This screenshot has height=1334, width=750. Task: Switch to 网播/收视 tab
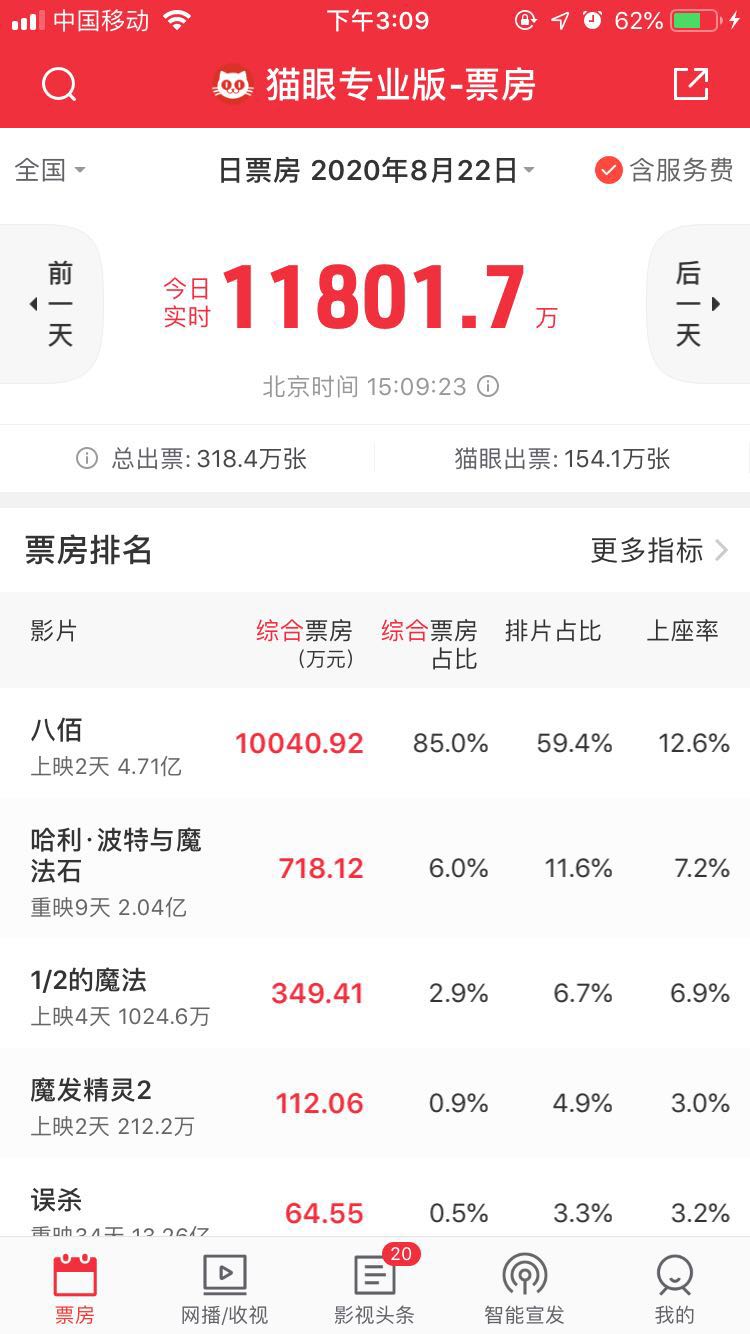pos(224,1289)
